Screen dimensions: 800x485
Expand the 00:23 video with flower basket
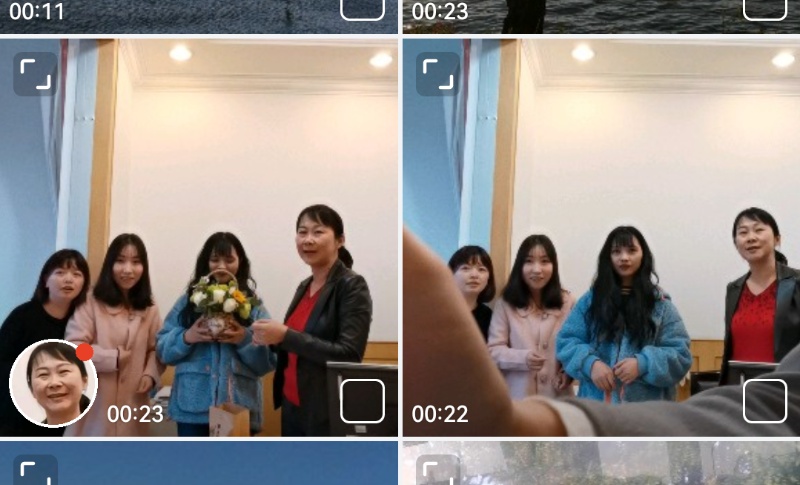pos(35,74)
